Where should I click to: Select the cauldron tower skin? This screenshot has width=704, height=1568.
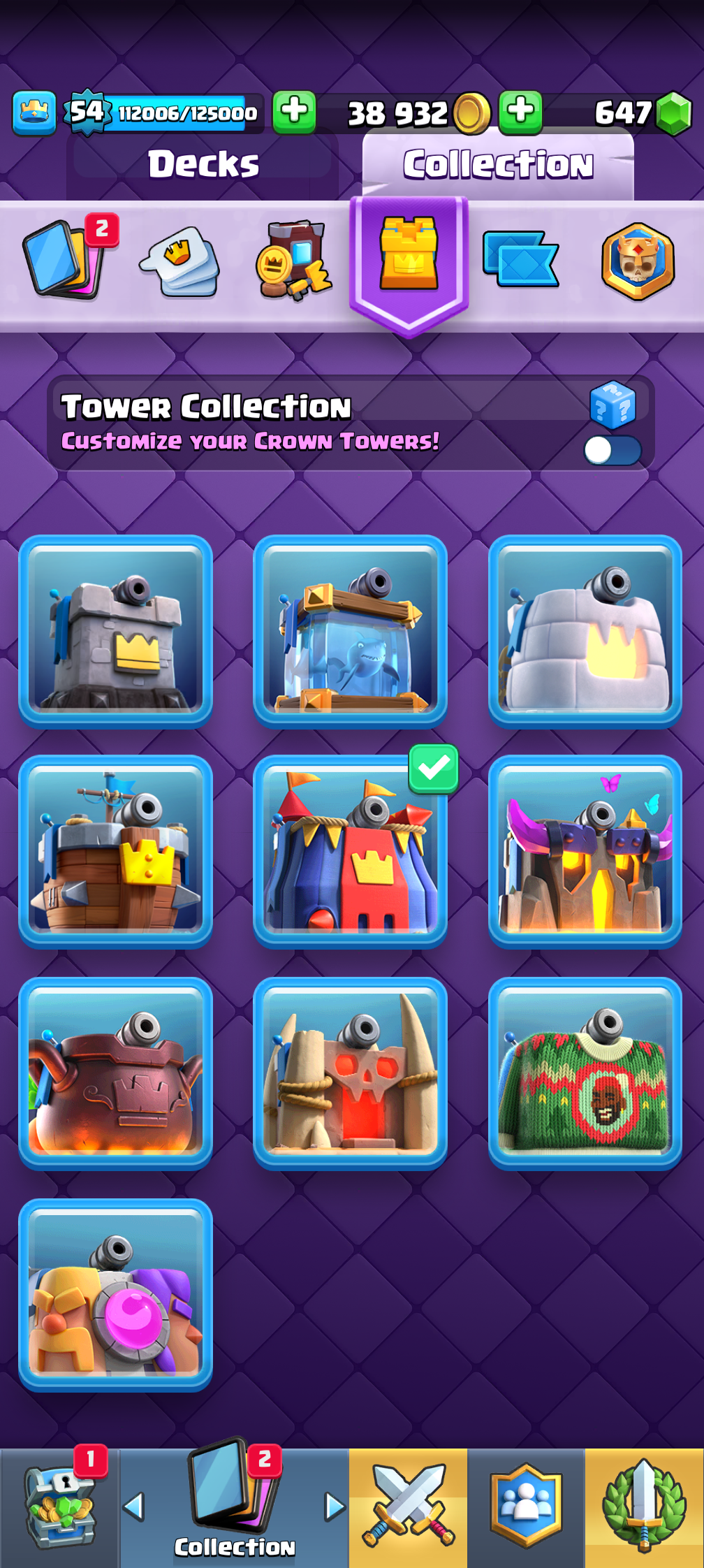tap(116, 1073)
